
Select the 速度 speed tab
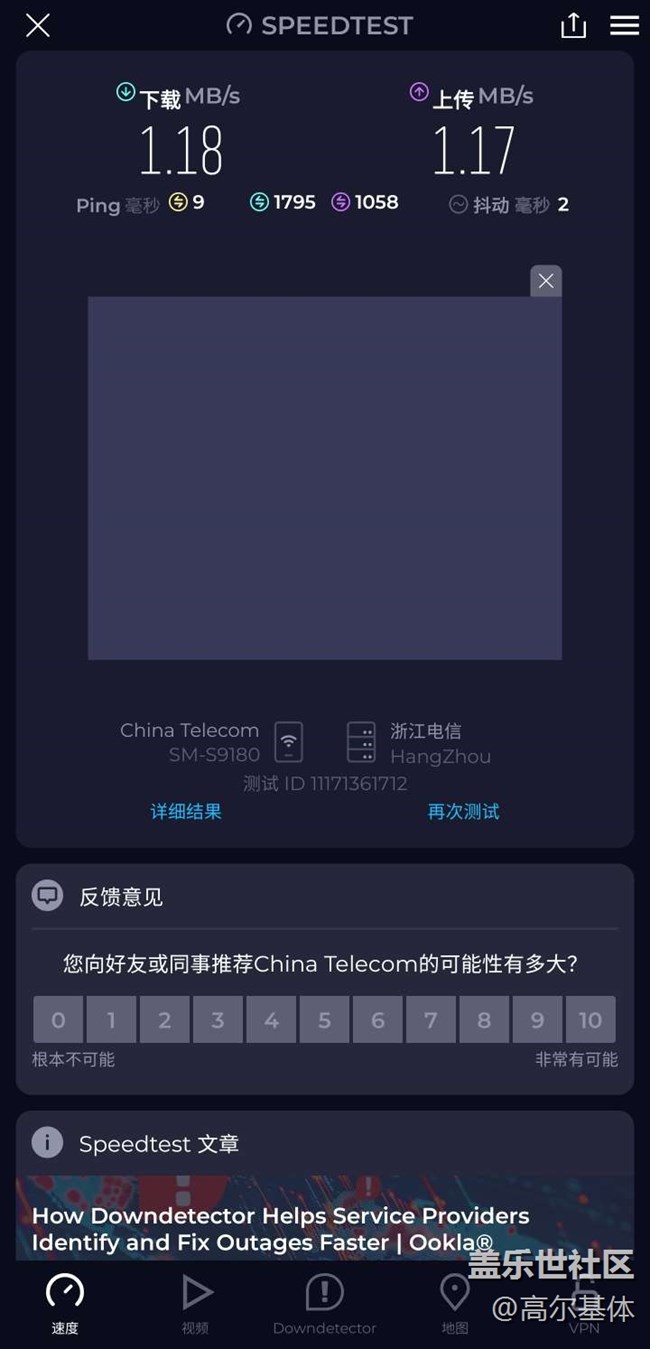click(x=65, y=1303)
